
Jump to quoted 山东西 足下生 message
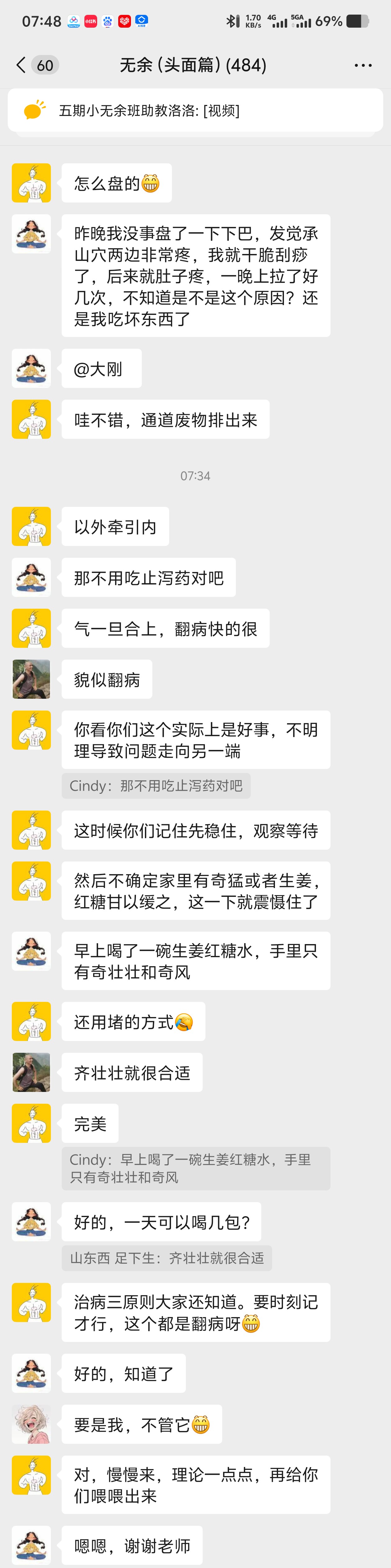[166, 1258]
